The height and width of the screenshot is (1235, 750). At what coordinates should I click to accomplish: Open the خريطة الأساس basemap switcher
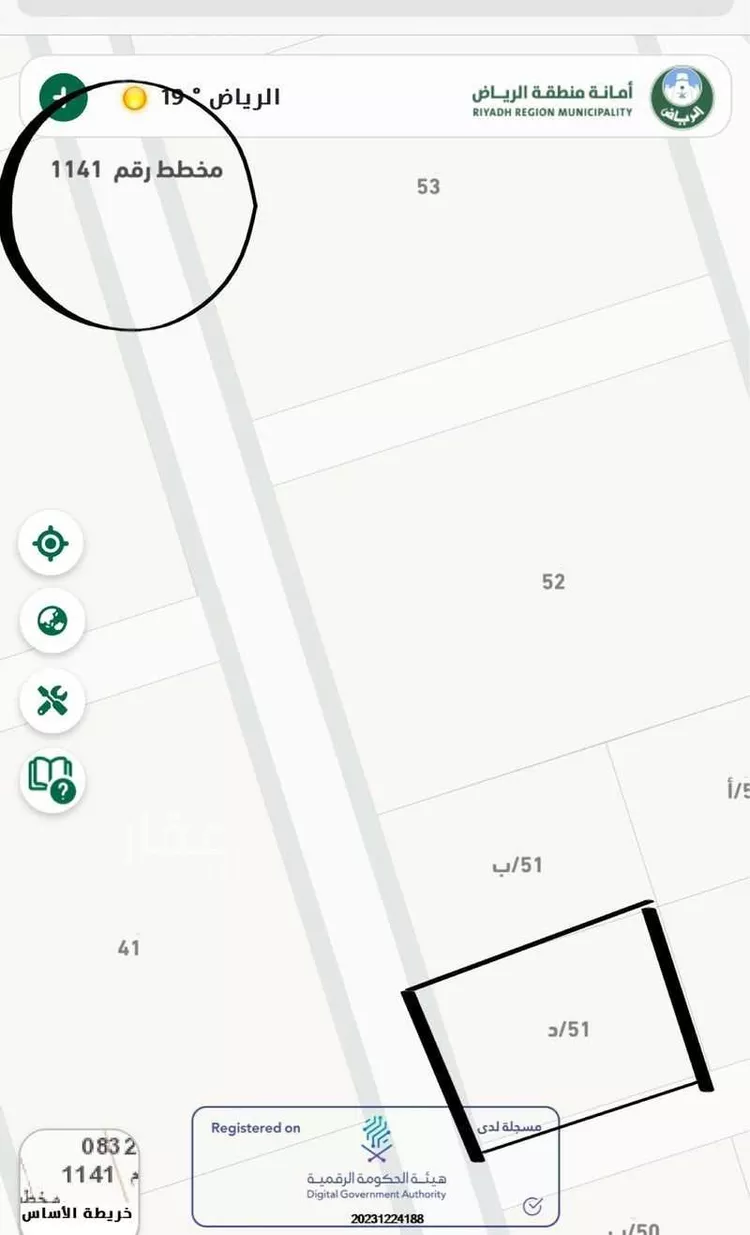(80, 1179)
